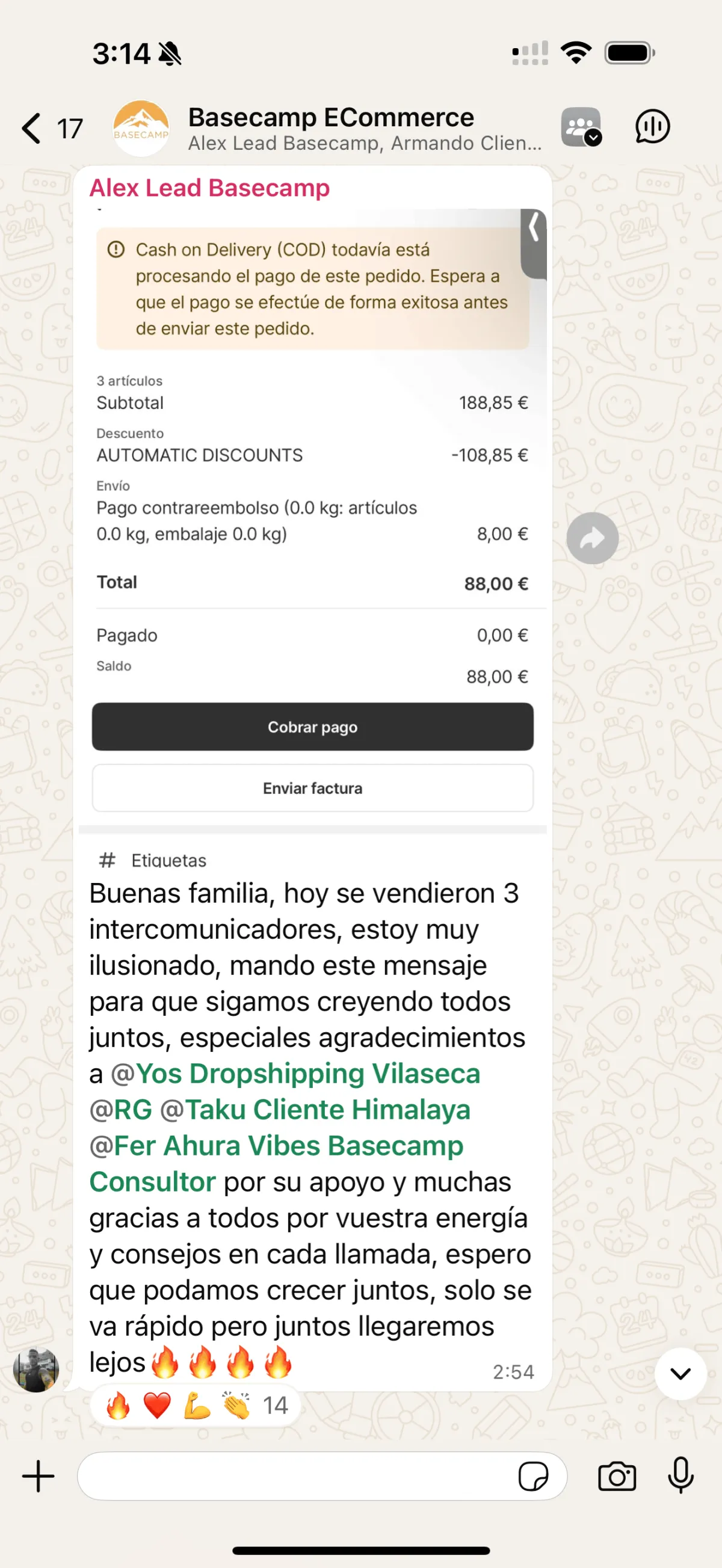Open the attachment plus menu

click(39, 1476)
